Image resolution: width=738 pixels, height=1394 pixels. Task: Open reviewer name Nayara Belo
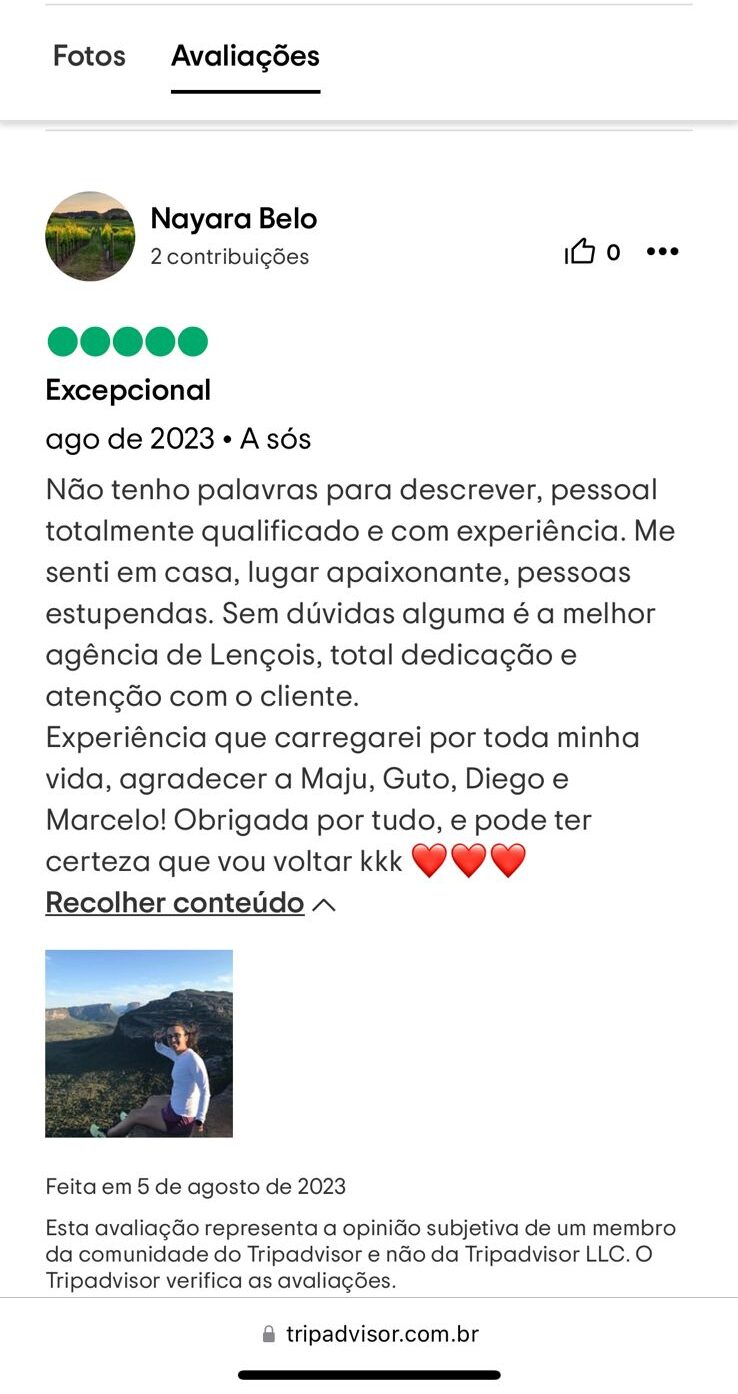point(233,218)
